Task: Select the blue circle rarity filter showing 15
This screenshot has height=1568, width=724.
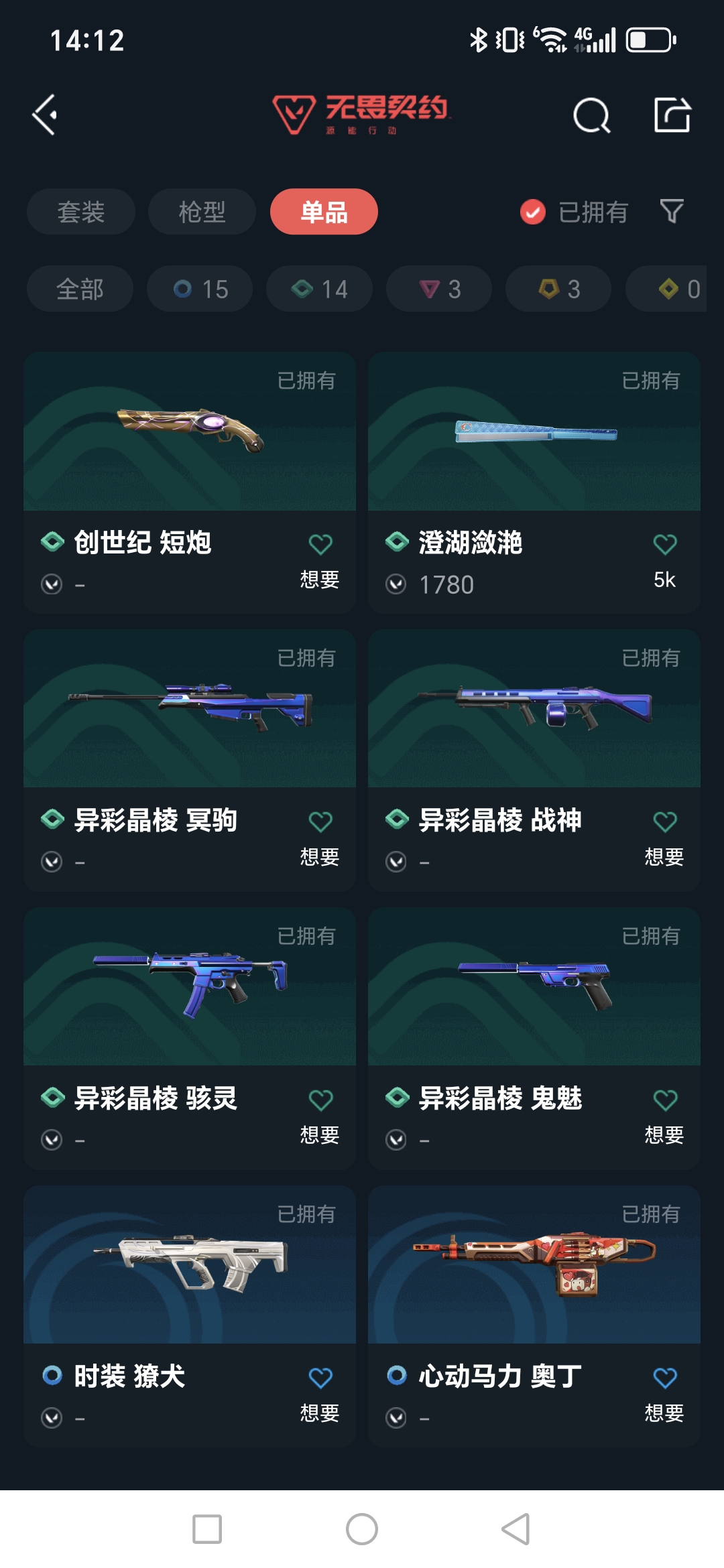Action: click(x=198, y=289)
